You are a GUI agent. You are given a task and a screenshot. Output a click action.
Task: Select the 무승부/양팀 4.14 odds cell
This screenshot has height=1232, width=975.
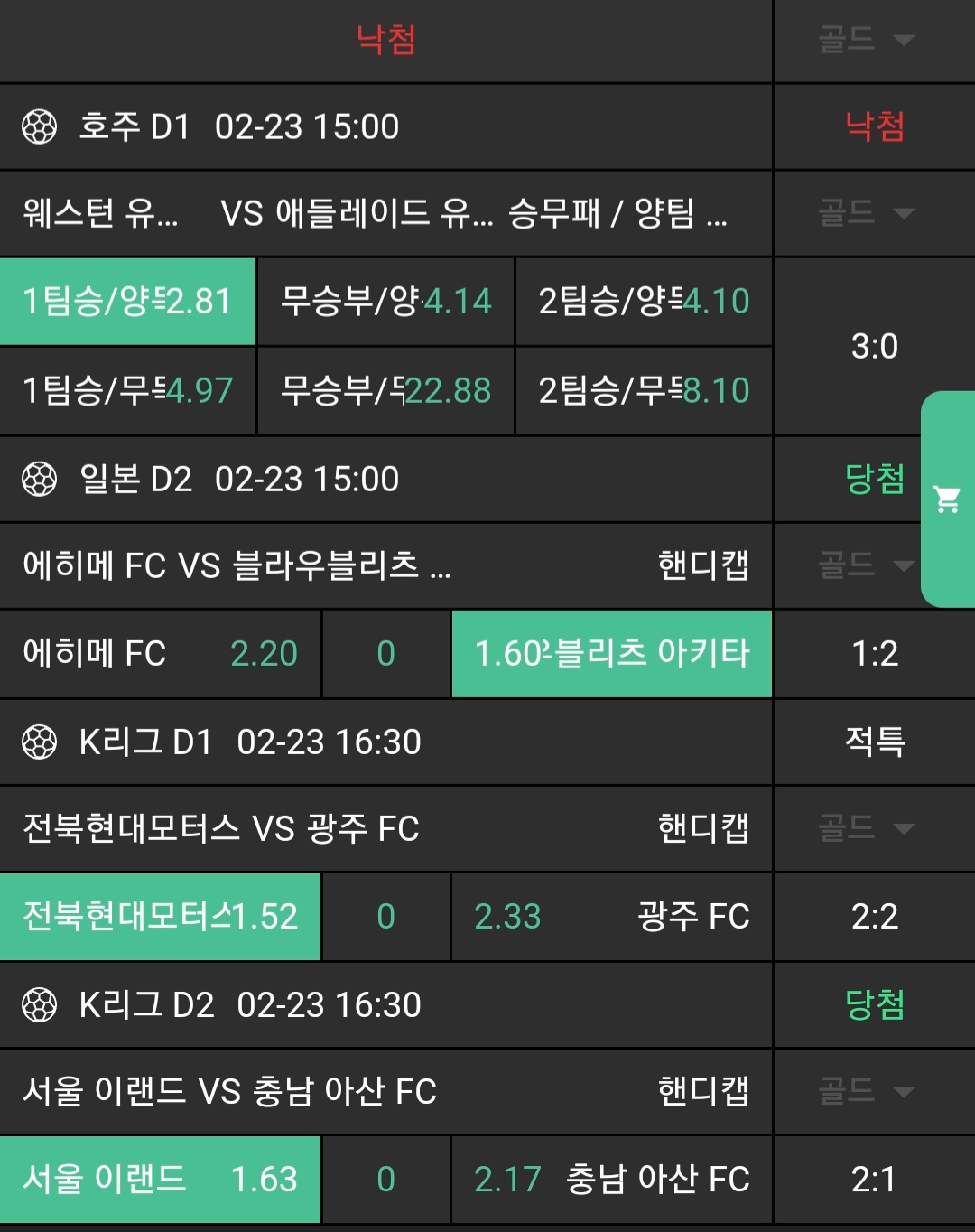pyautogui.click(x=385, y=302)
